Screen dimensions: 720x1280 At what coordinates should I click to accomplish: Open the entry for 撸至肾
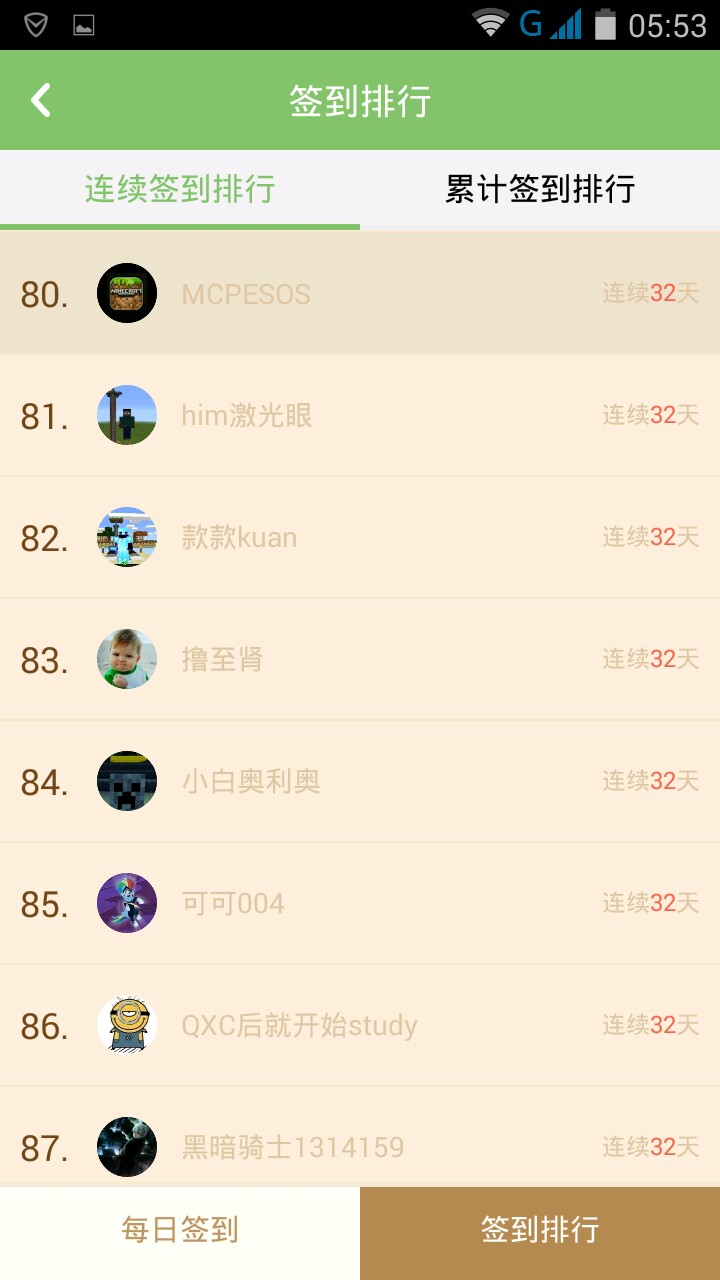(360, 659)
